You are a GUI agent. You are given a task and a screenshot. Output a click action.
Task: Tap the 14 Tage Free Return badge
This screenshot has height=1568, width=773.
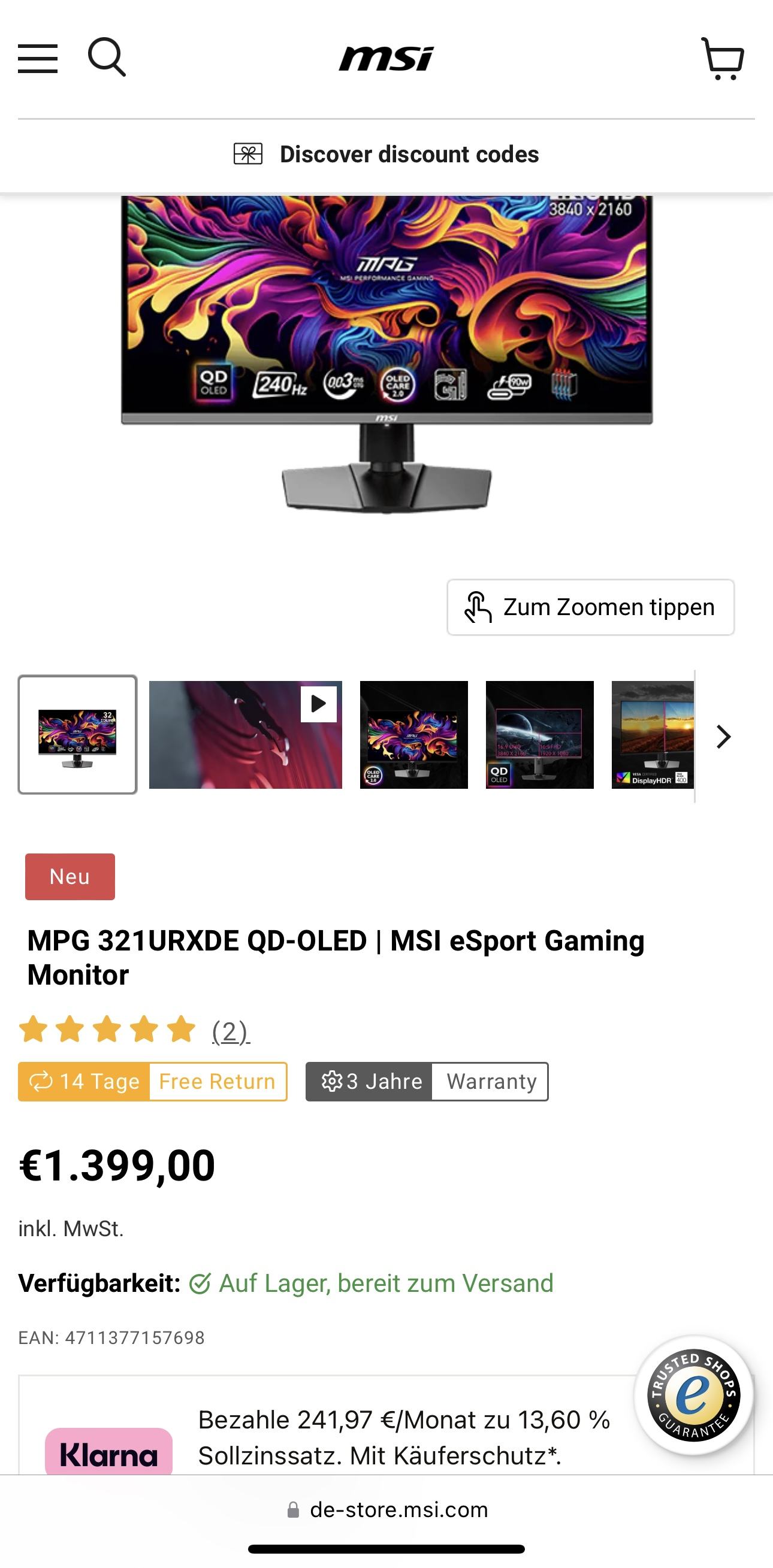(152, 1082)
